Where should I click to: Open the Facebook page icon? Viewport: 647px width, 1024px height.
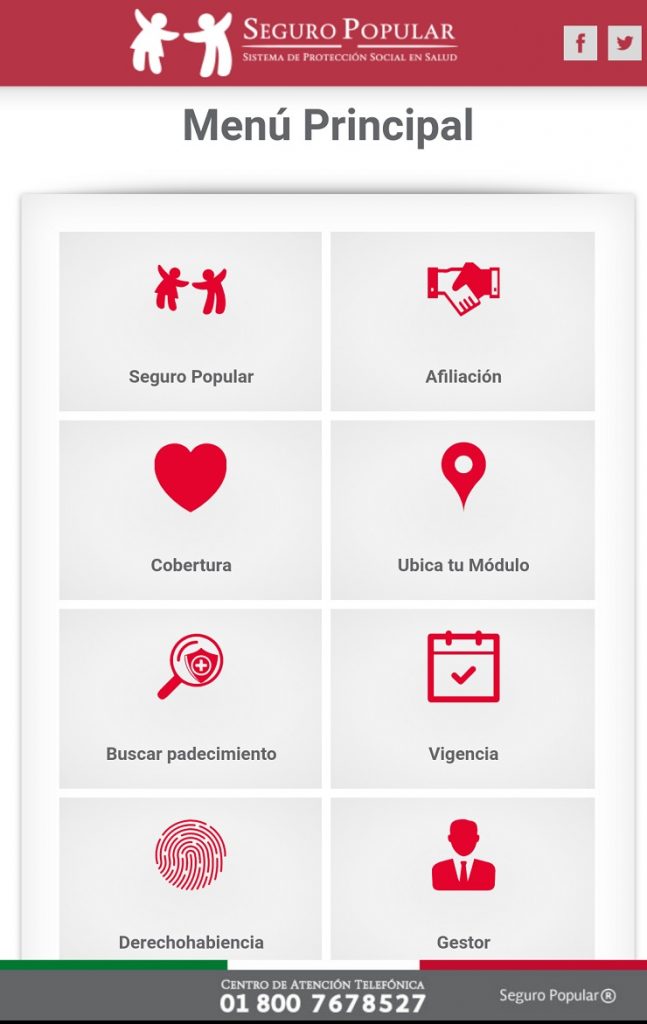coord(580,43)
